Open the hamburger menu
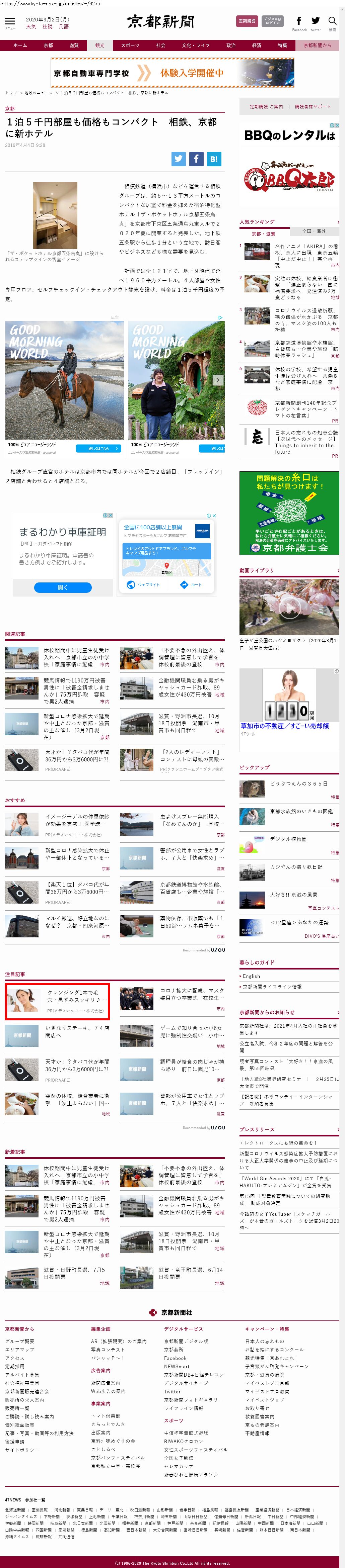 pos(10,21)
